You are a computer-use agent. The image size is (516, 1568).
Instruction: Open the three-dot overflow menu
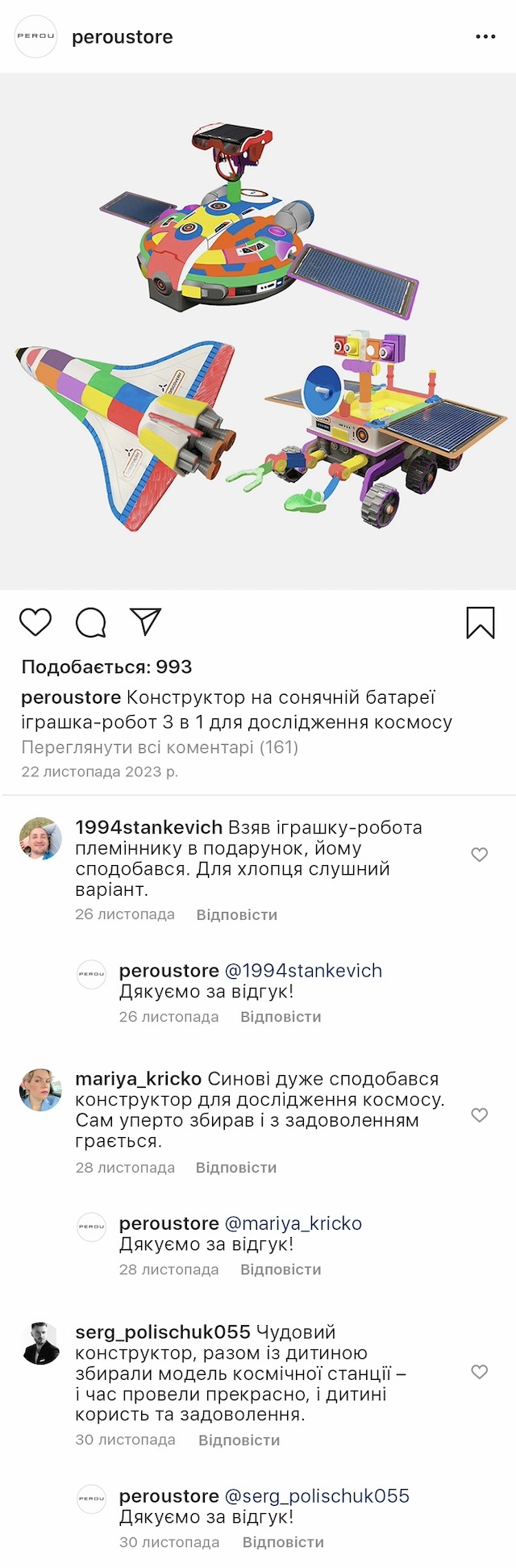pos(485,37)
